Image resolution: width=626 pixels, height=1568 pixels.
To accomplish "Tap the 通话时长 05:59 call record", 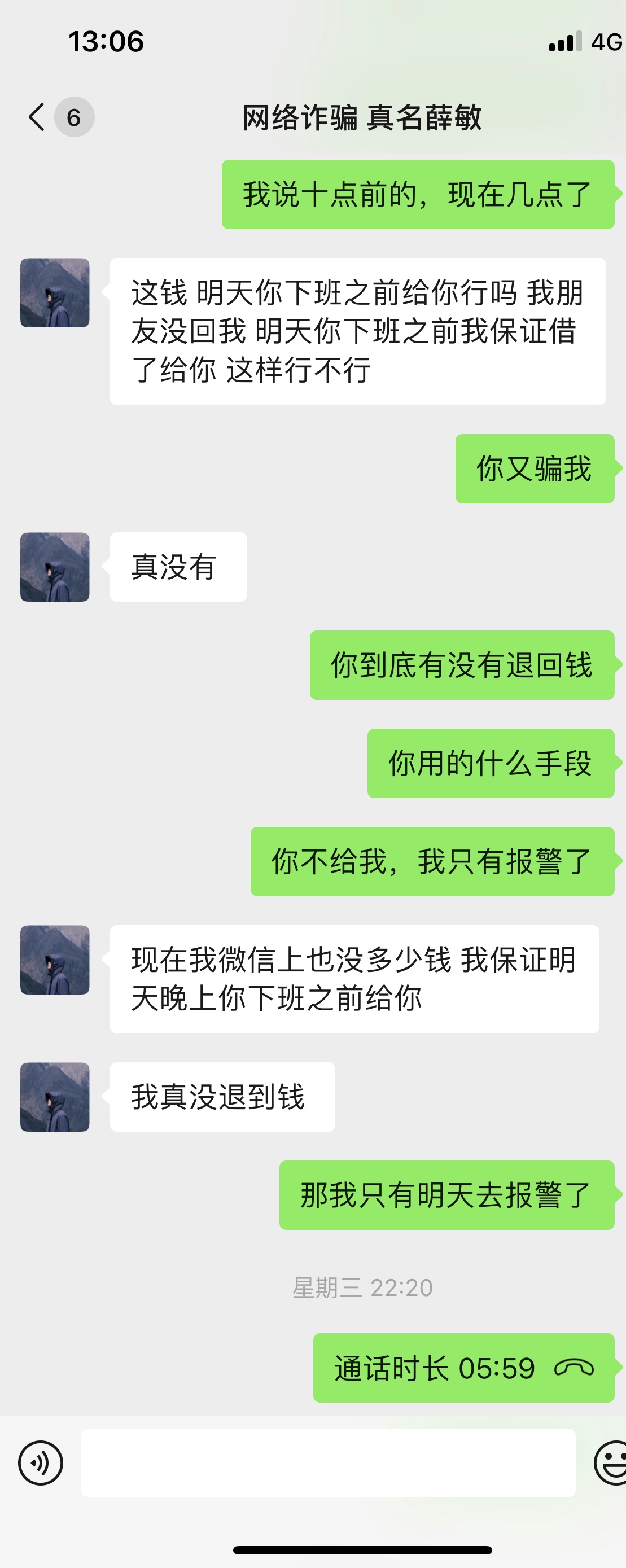I will click(463, 1368).
